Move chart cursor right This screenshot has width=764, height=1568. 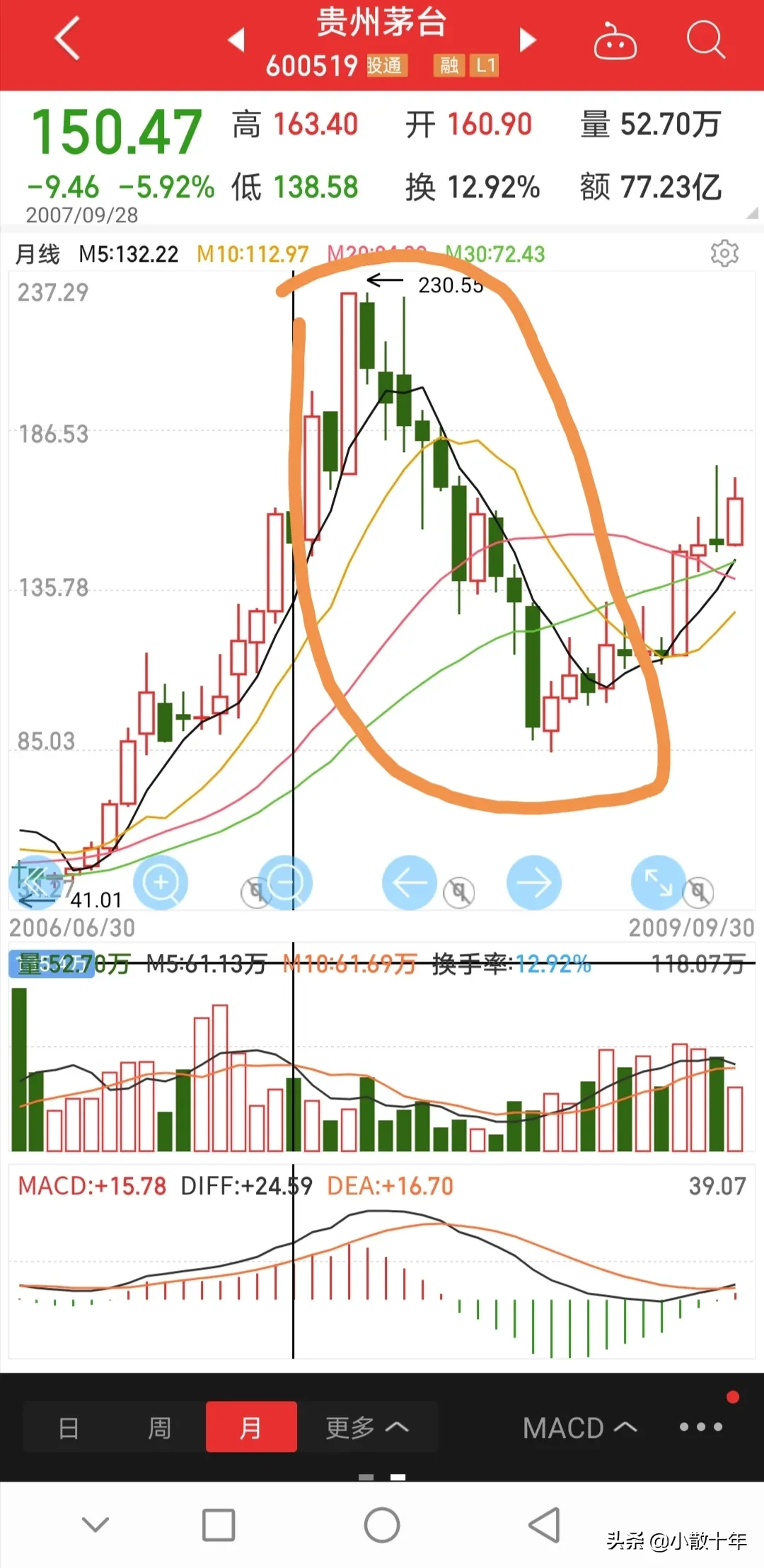coord(534,882)
